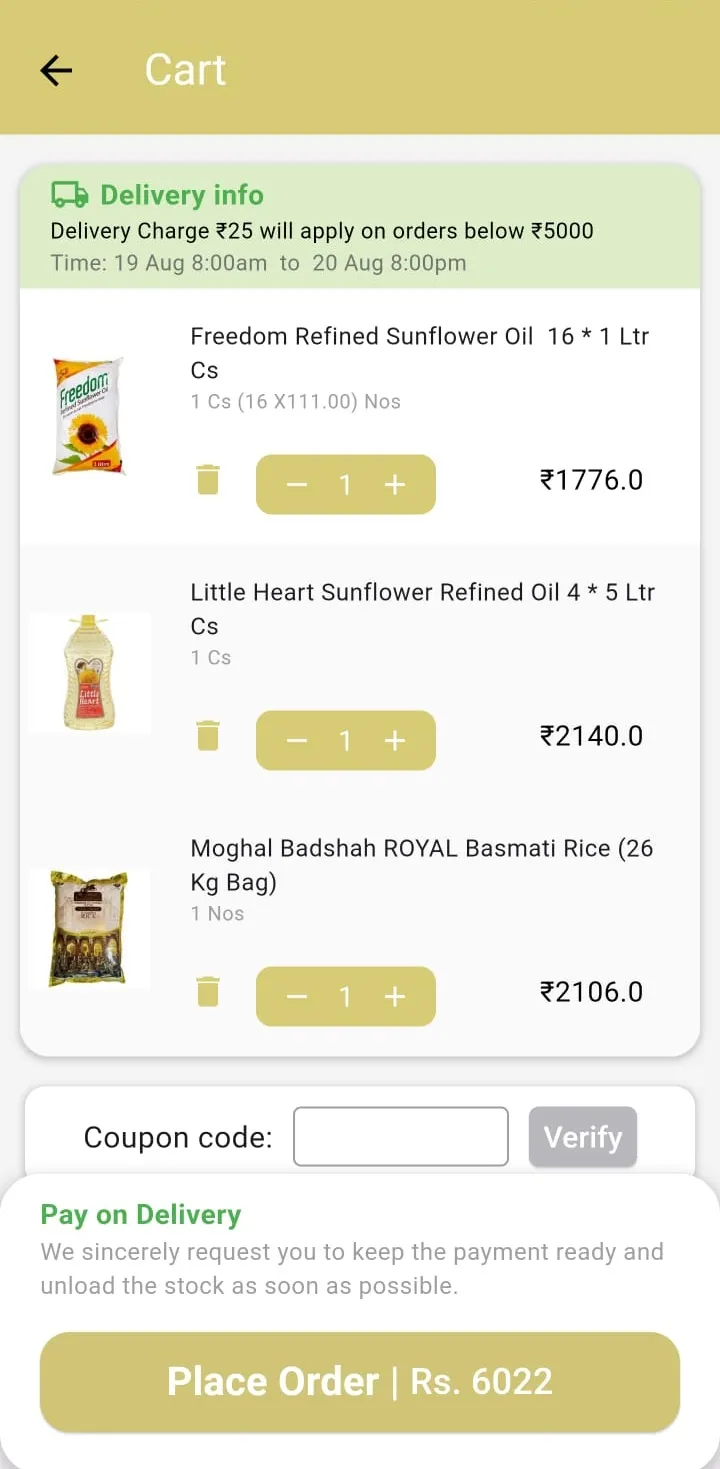This screenshot has height=1469, width=720.
Task: Select the Pay on Delivery heading
Action: 140,1214
